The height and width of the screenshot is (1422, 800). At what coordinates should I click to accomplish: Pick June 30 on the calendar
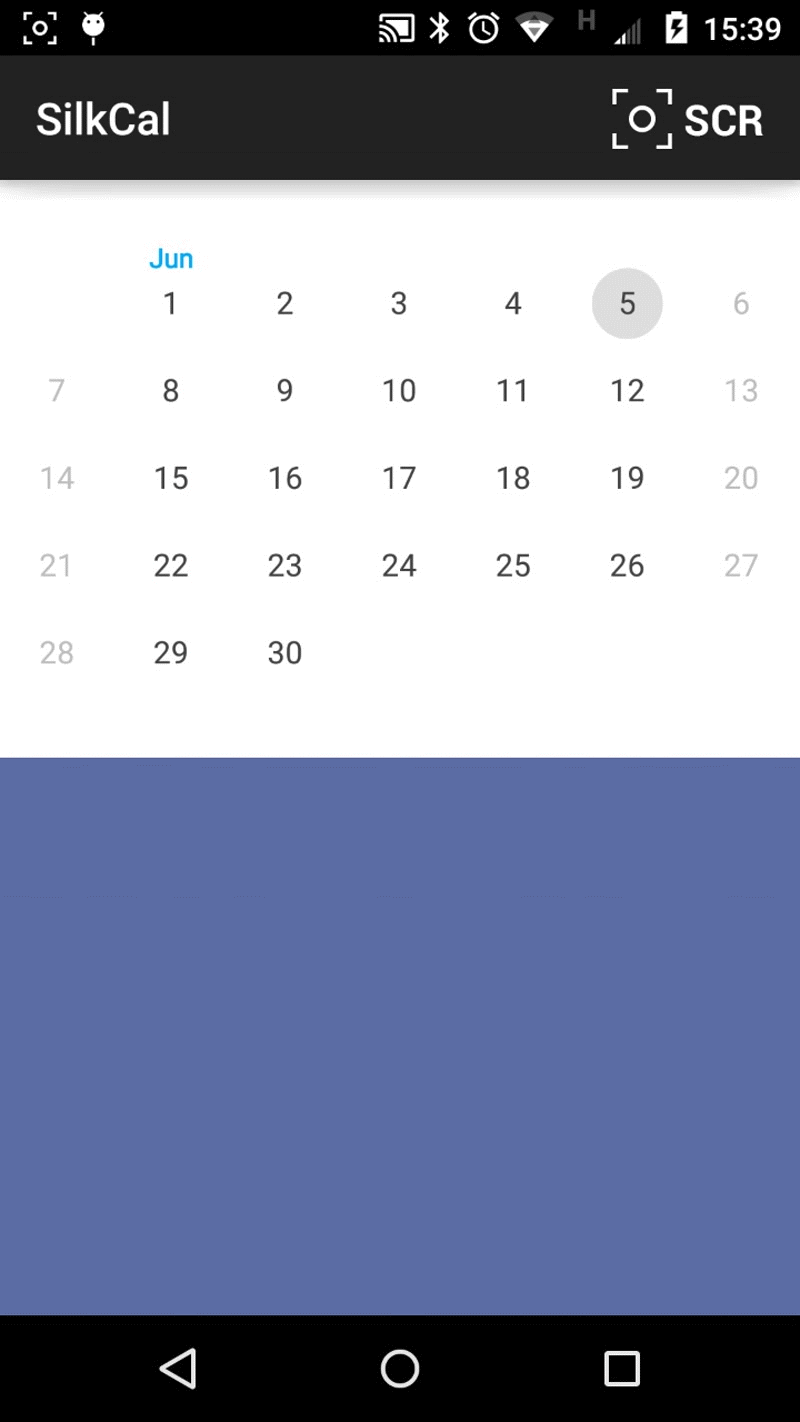(285, 652)
